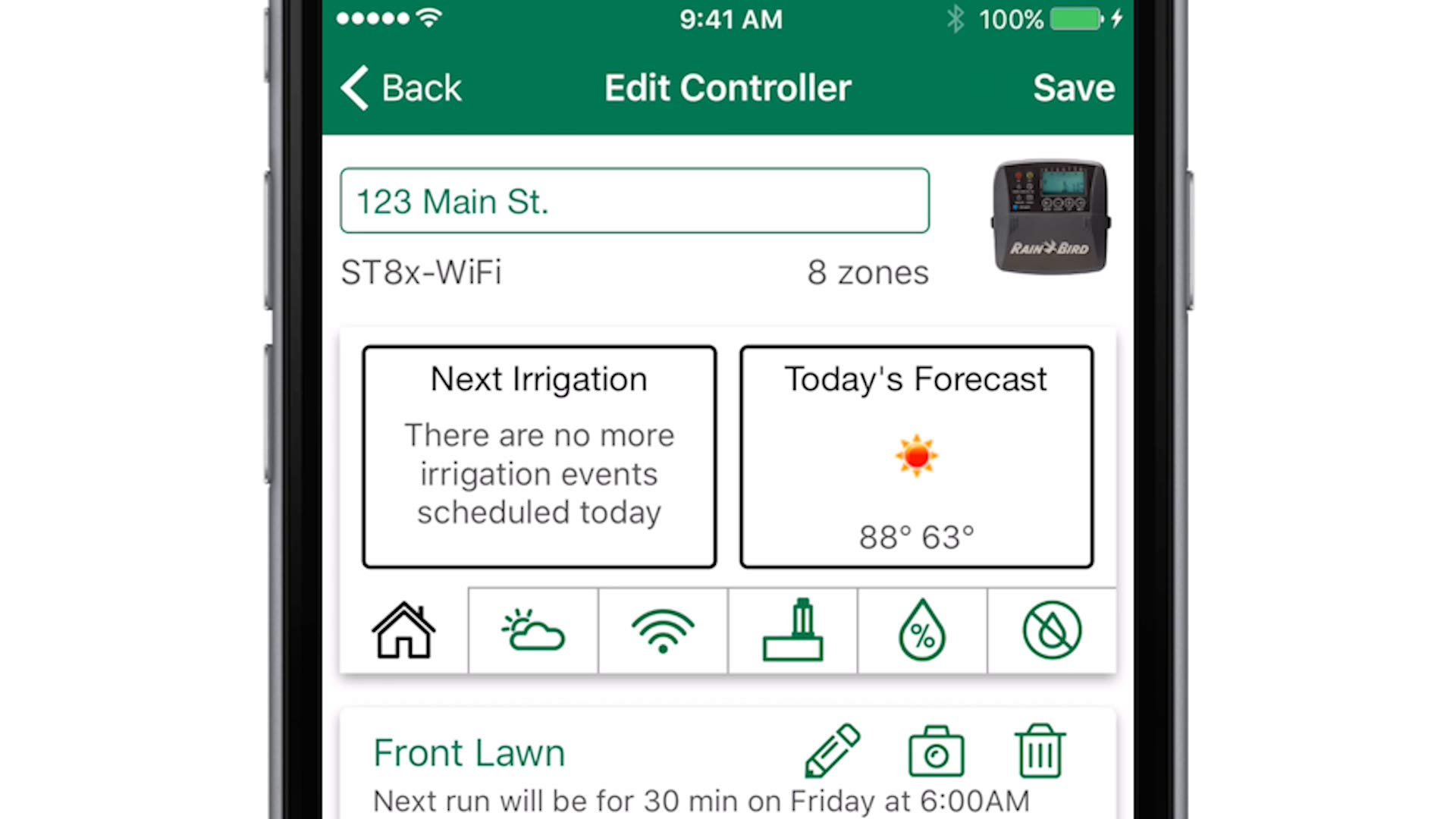Image resolution: width=1456 pixels, height=819 pixels.
Task: Save the controller changes
Action: 1073,88
